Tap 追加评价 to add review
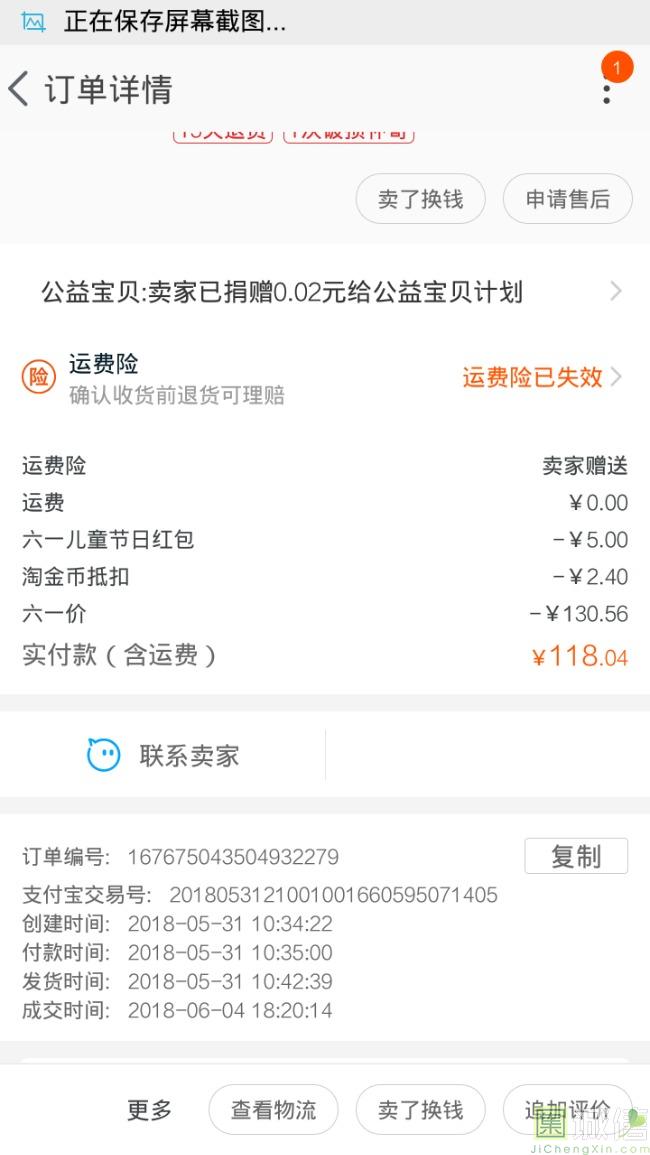Screen dimensions: 650x1155 (x=567, y=1109)
